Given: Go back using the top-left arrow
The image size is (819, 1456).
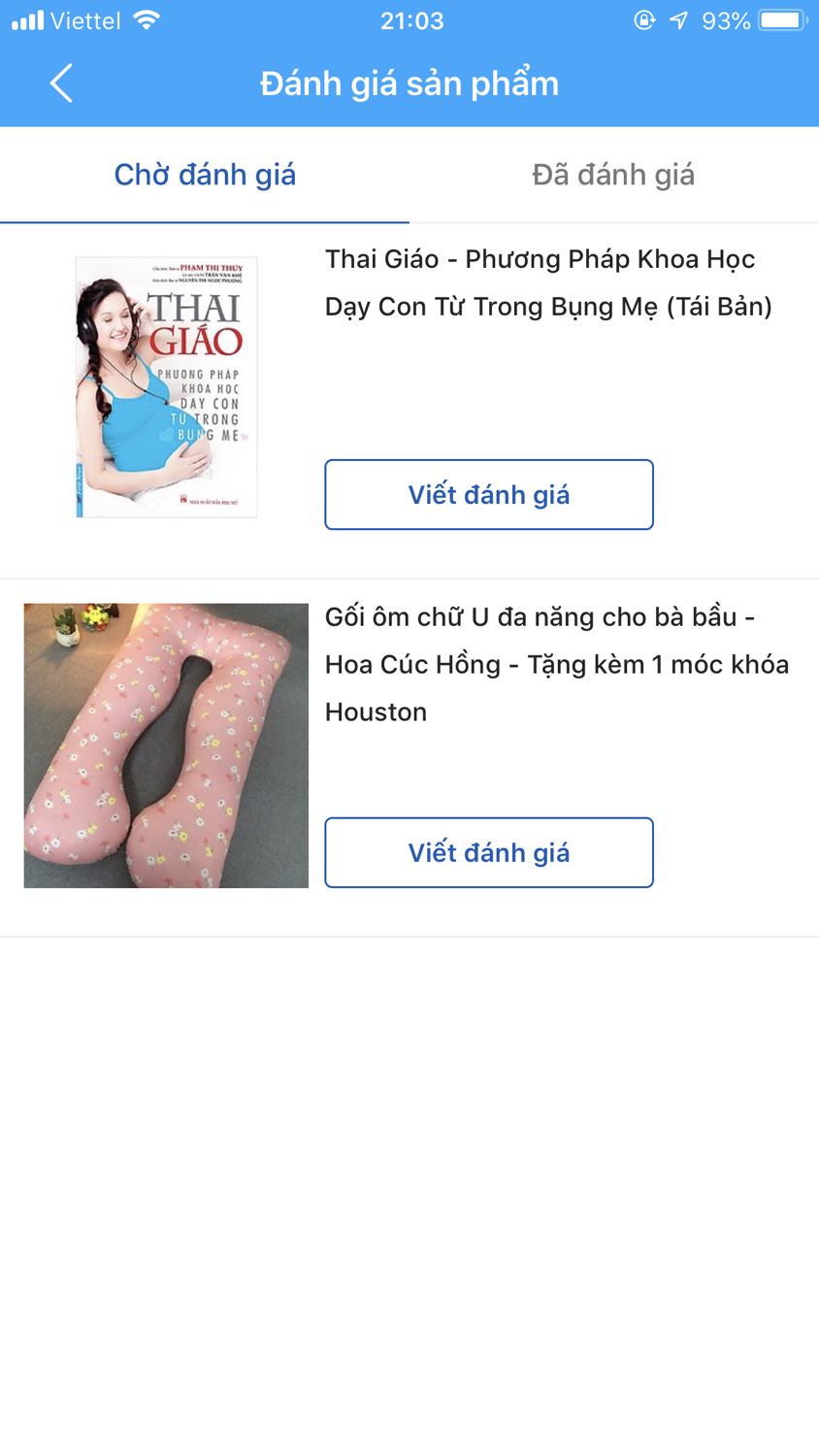Looking at the screenshot, I should click(x=61, y=83).
